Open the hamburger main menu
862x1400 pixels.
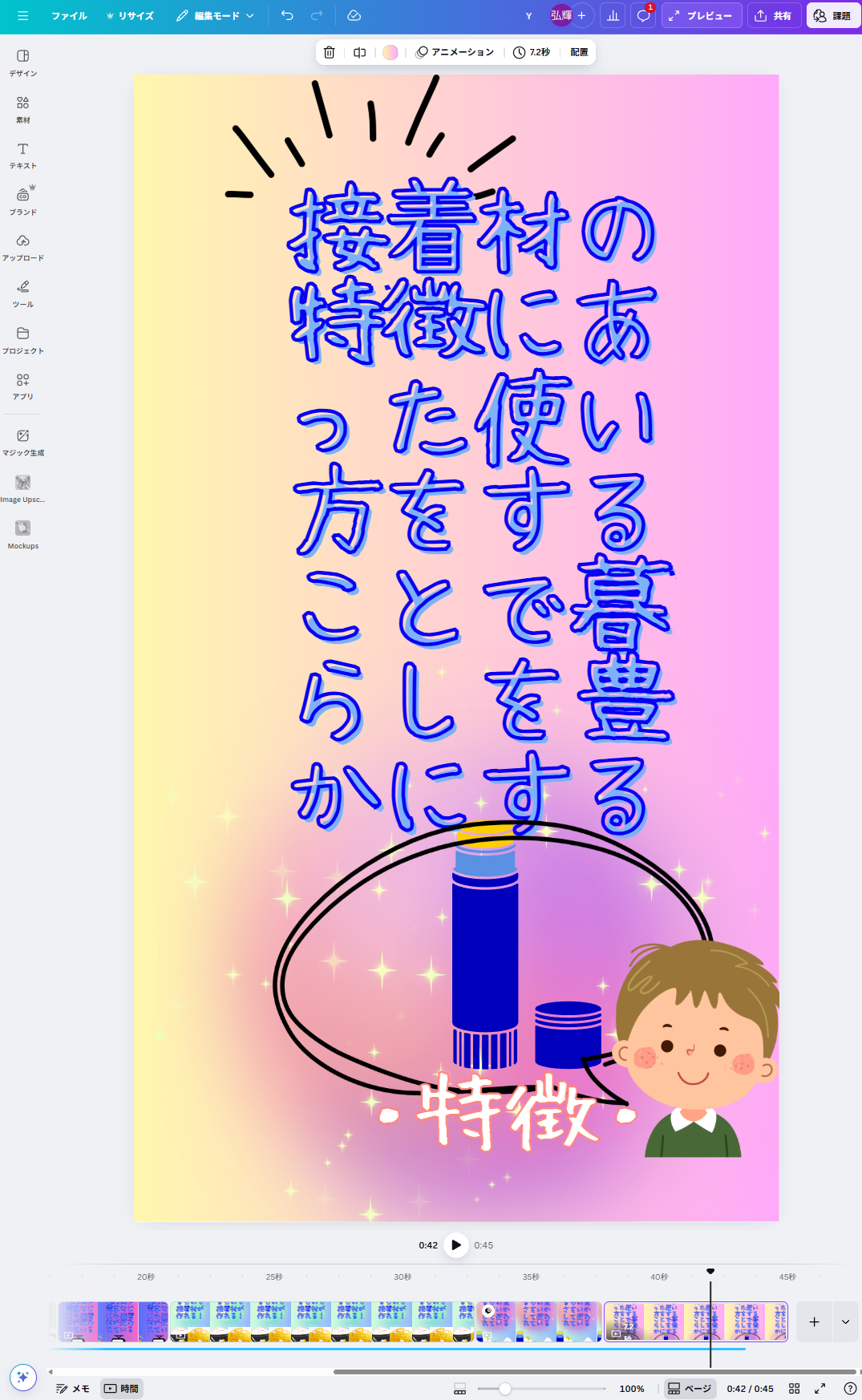point(22,16)
